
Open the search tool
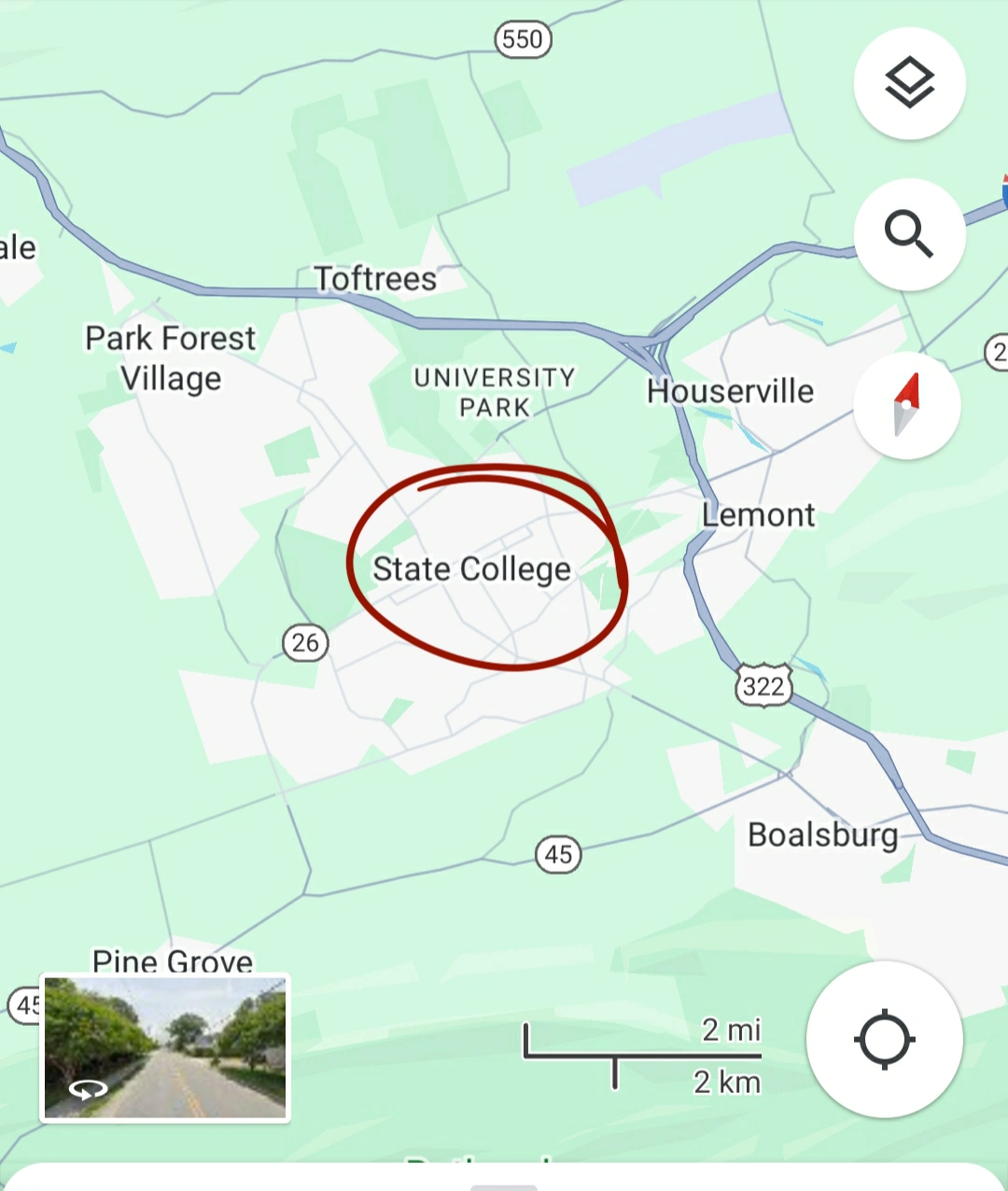909,234
